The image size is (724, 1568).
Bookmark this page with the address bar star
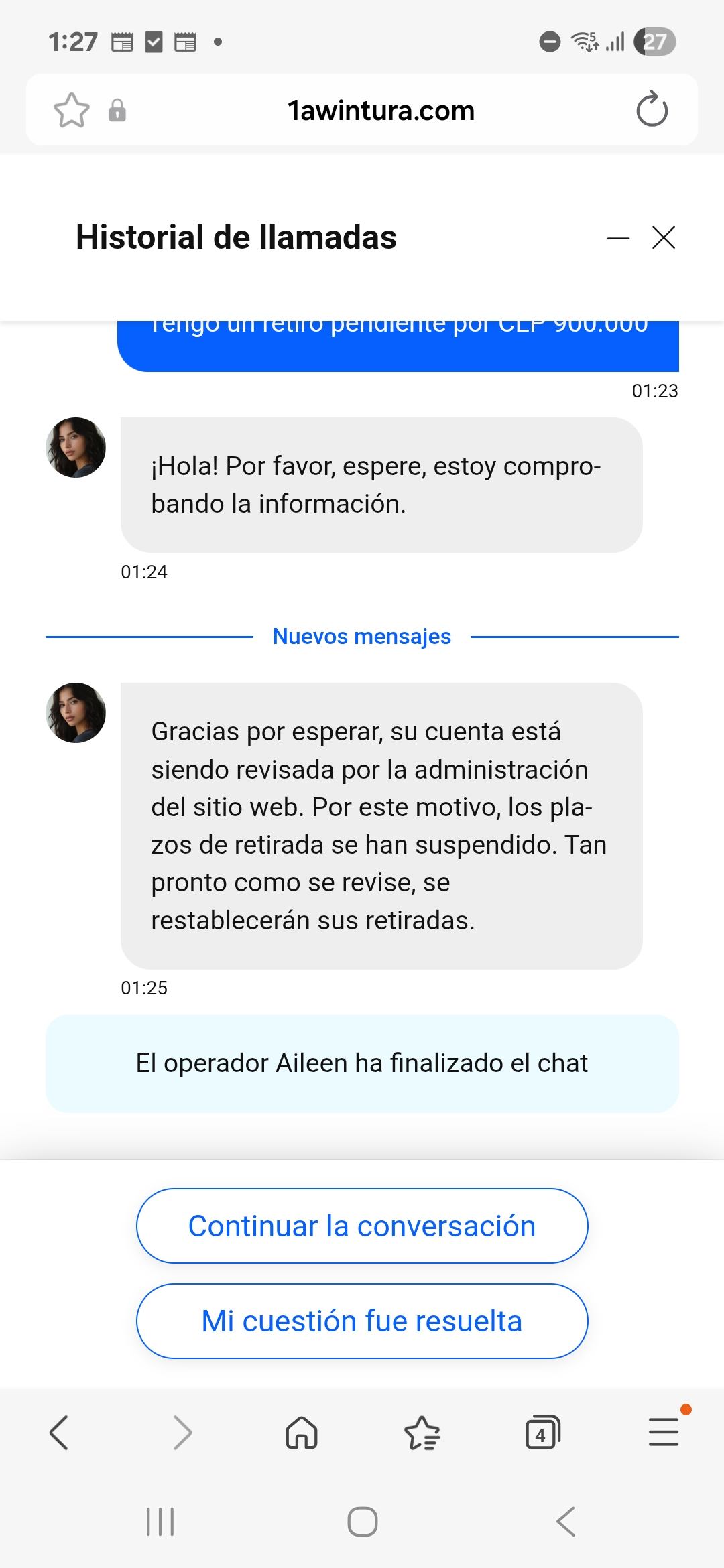click(x=71, y=110)
